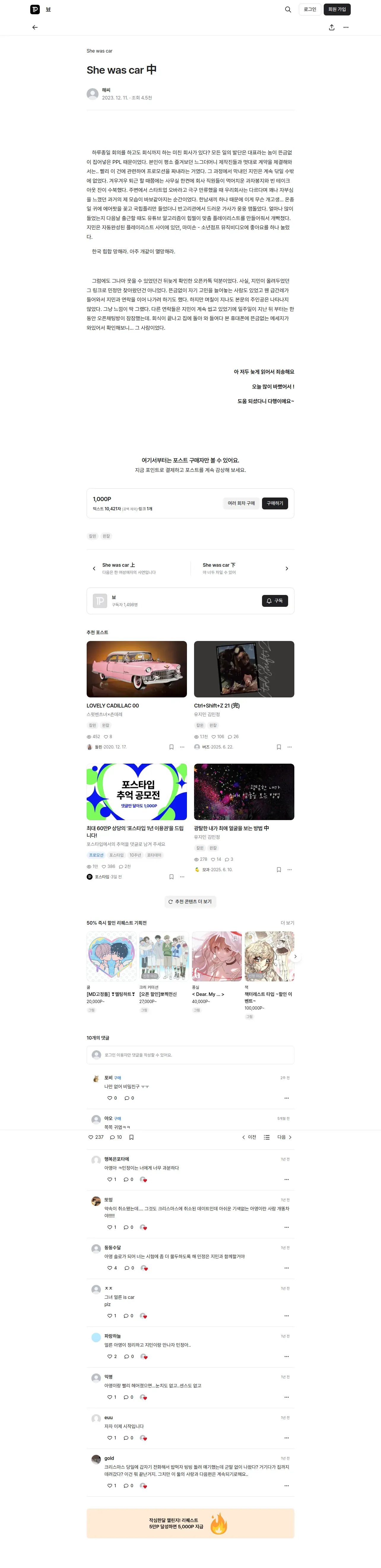Tap the 구매하기 purchase button
Image resolution: width=381 pixels, height=1568 pixels.
point(275,503)
